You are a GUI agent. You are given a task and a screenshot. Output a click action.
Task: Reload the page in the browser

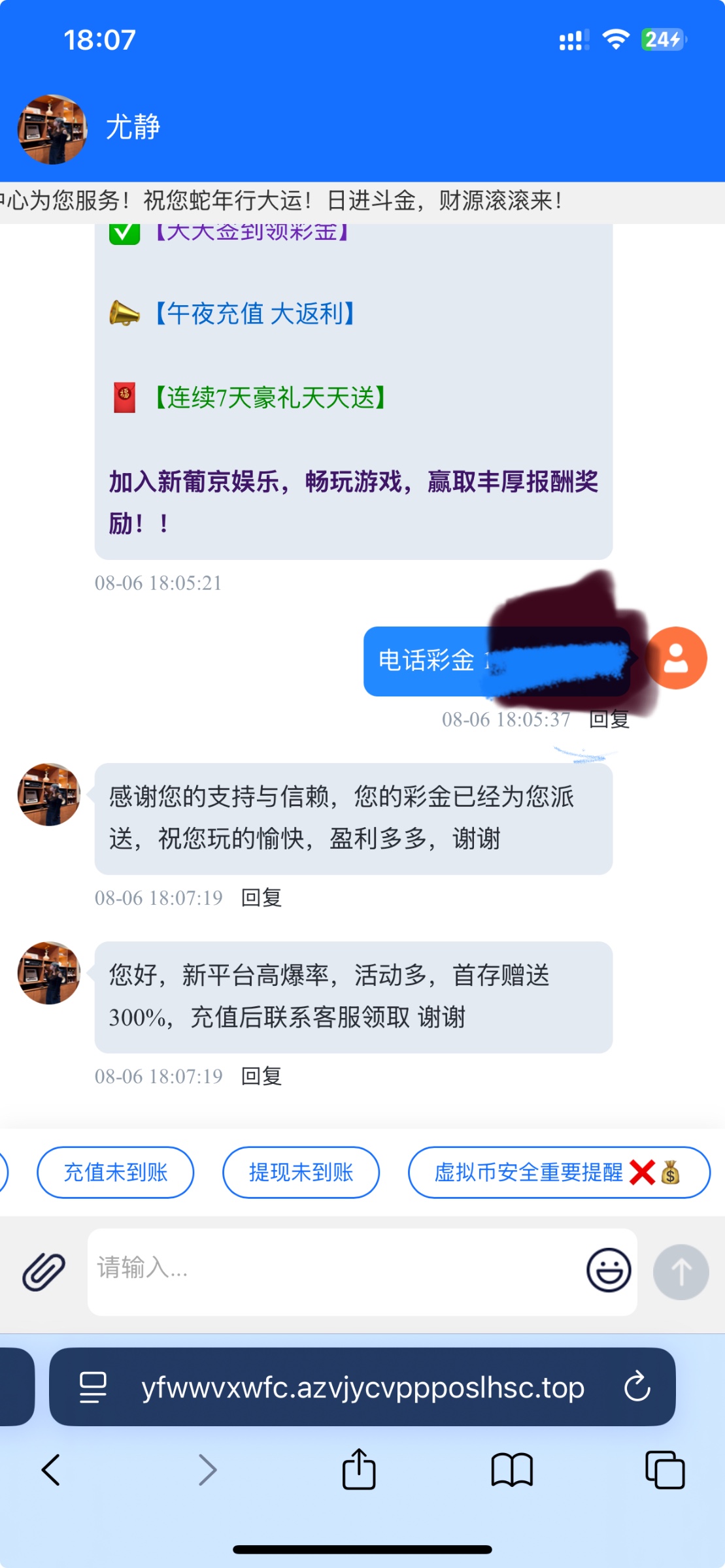(x=637, y=1387)
